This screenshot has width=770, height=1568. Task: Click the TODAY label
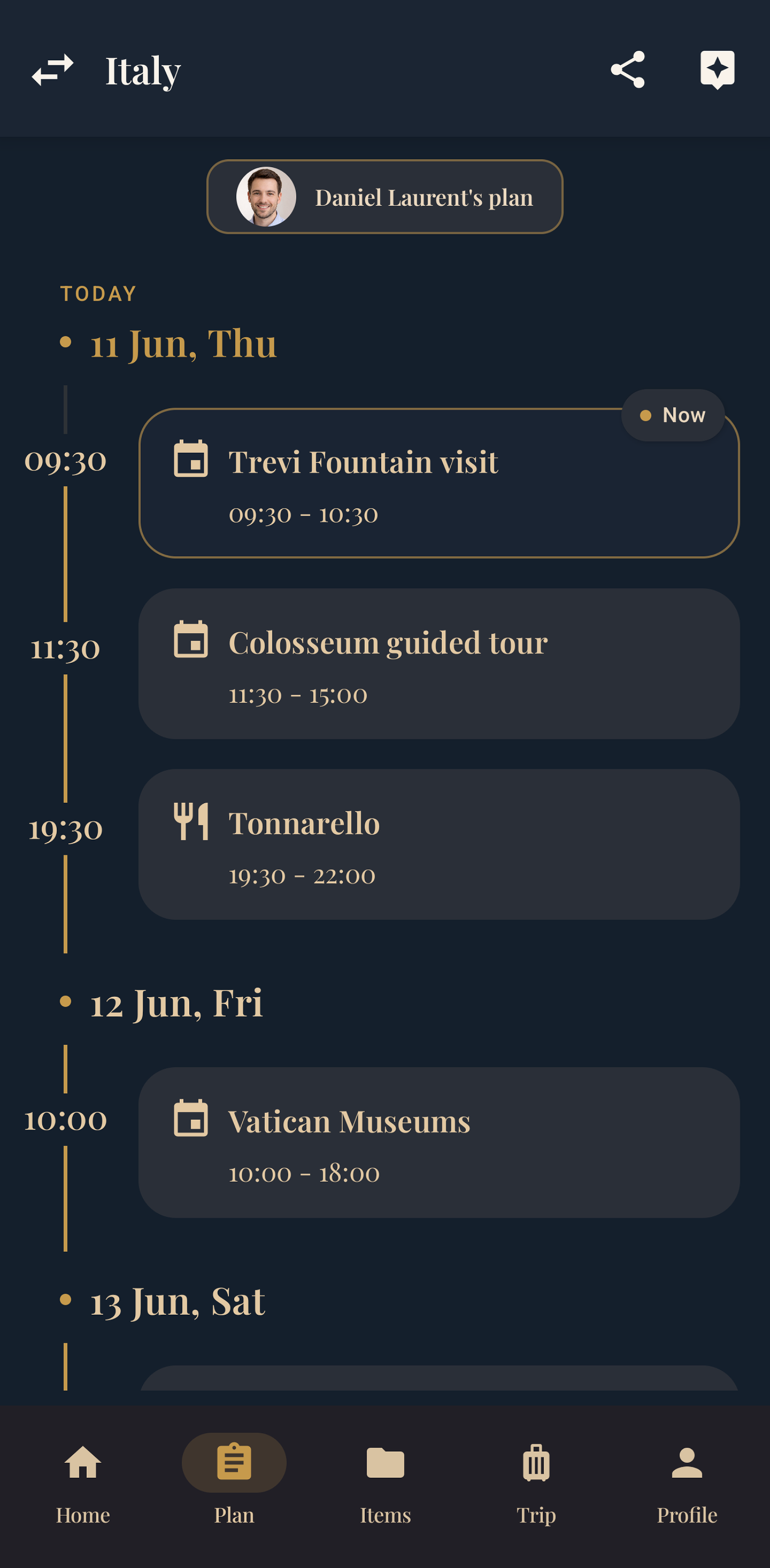coord(99,293)
